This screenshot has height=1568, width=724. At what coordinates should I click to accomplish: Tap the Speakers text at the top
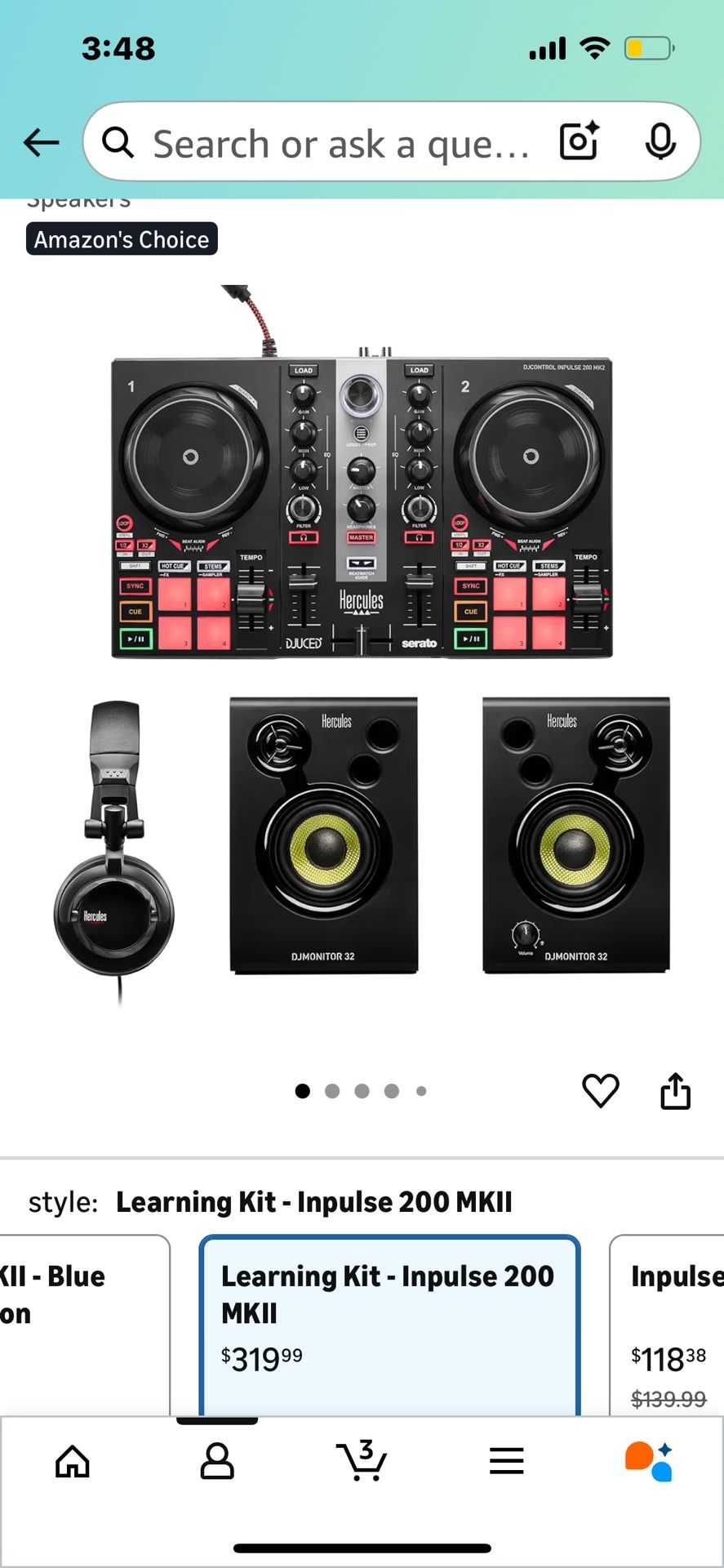pos(78,200)
